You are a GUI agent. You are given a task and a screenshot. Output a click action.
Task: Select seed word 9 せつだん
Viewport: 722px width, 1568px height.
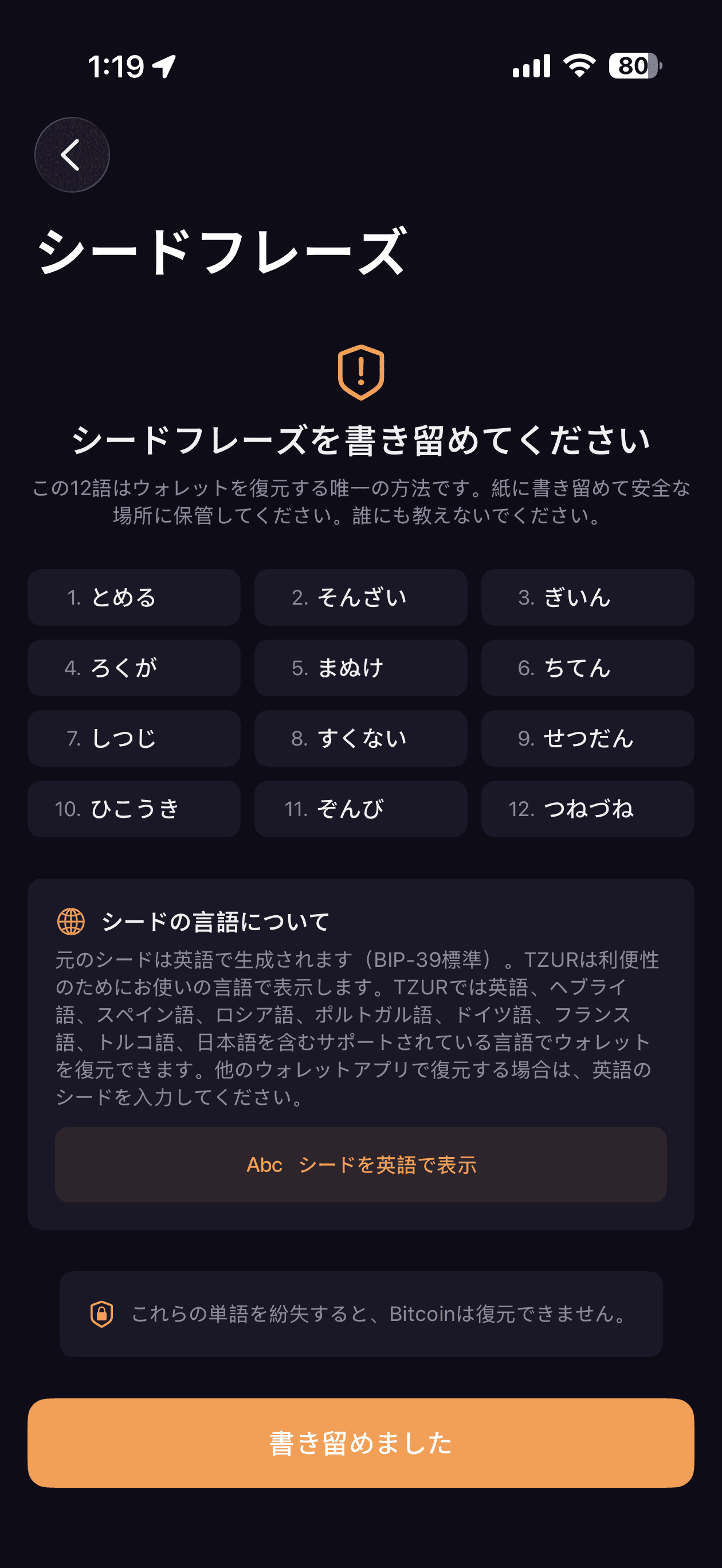pos(587,738)
